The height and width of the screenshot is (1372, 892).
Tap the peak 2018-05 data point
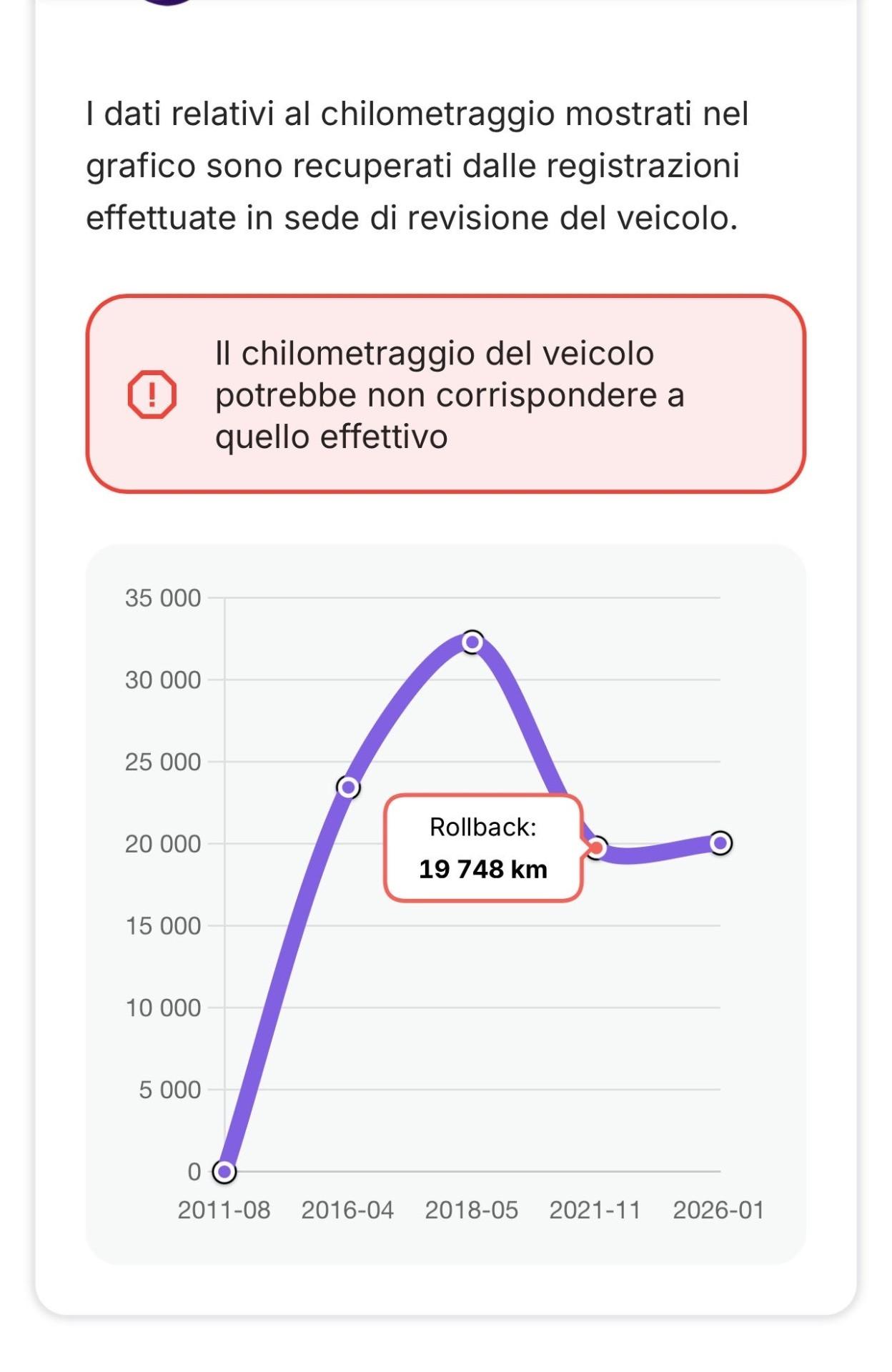472,642
